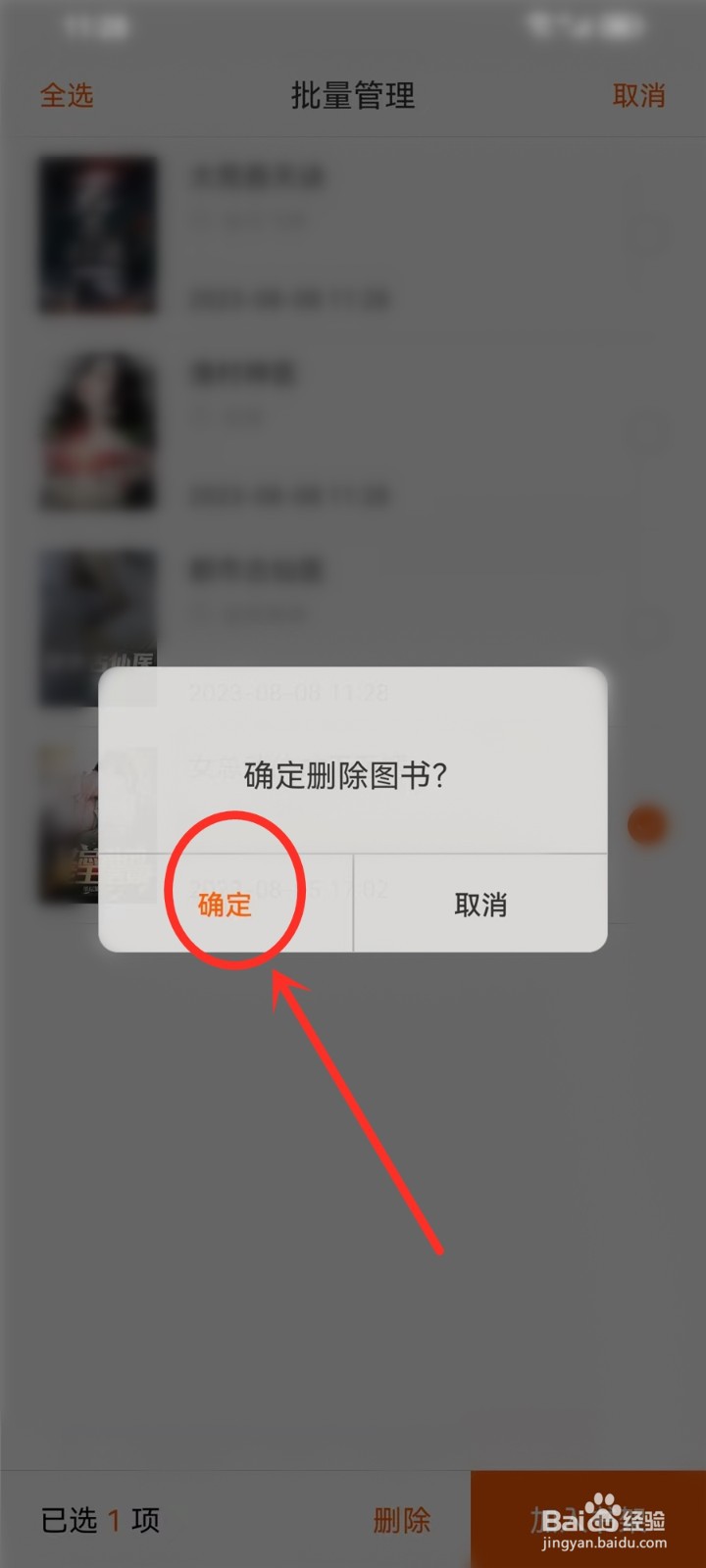Tap 全选 to select all books
Viewport: 706px width, 1568px height.
click(x=67, y=96)
